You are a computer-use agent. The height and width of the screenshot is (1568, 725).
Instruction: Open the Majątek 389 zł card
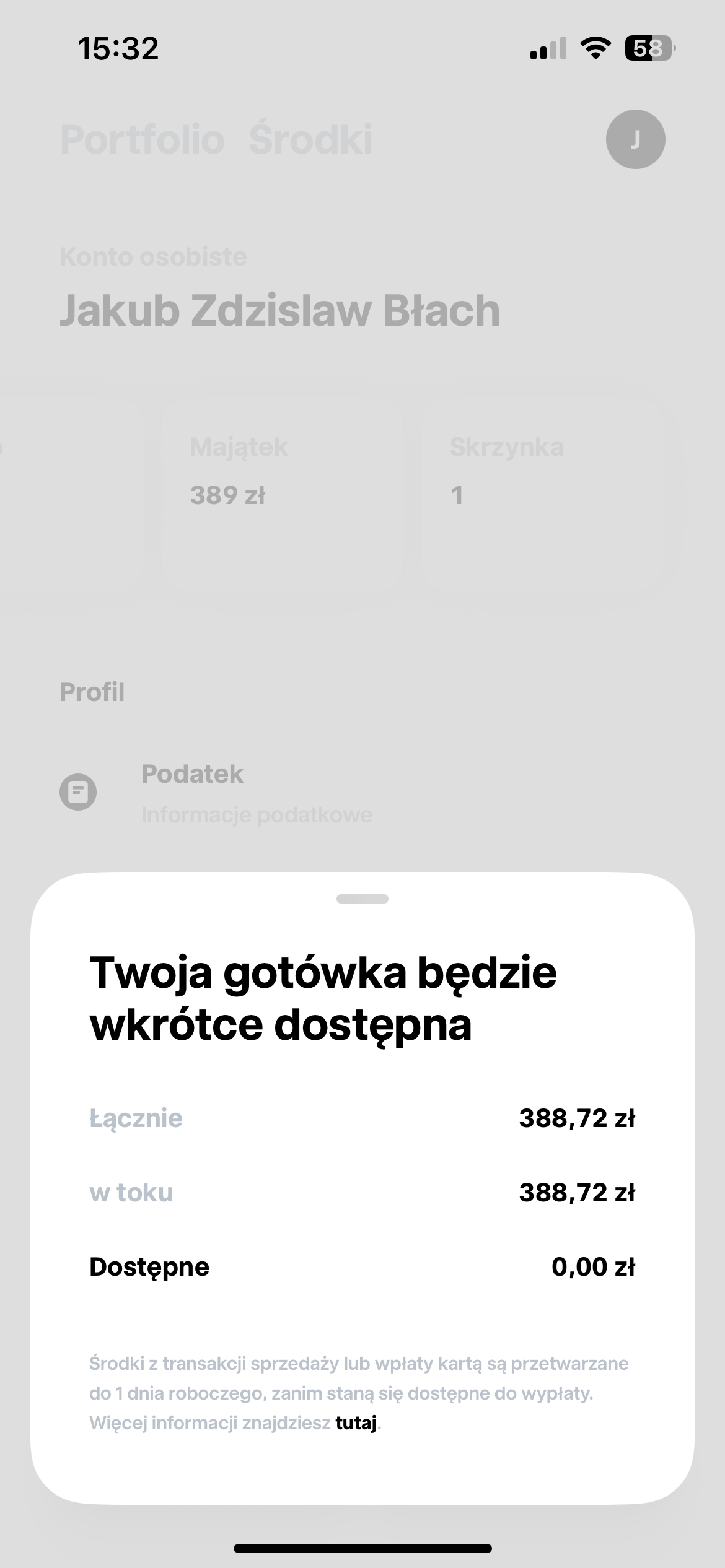click(x=282, y=493)
